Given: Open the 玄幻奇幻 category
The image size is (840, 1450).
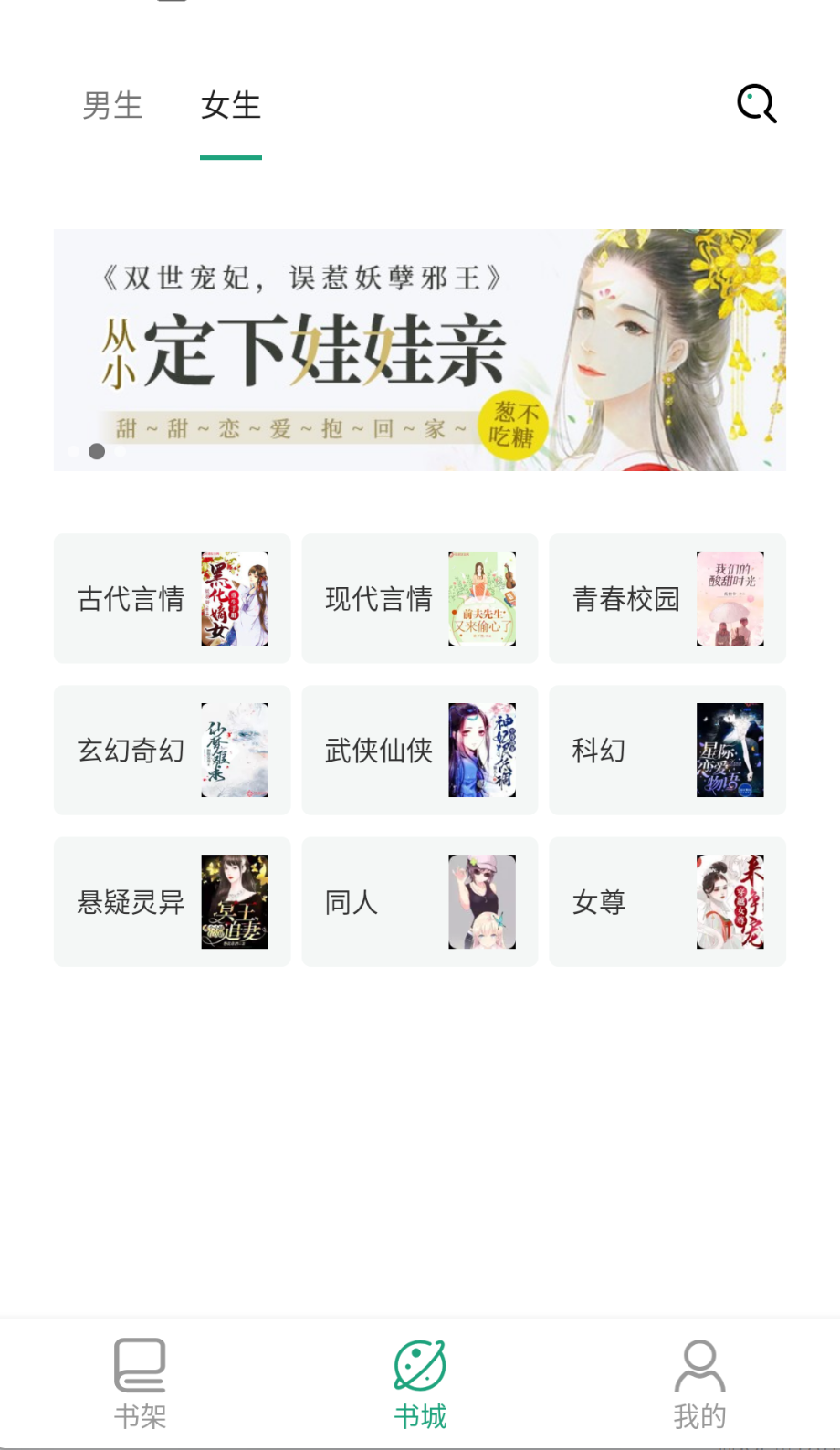Looking at the screenshot, I should (172, 750).
